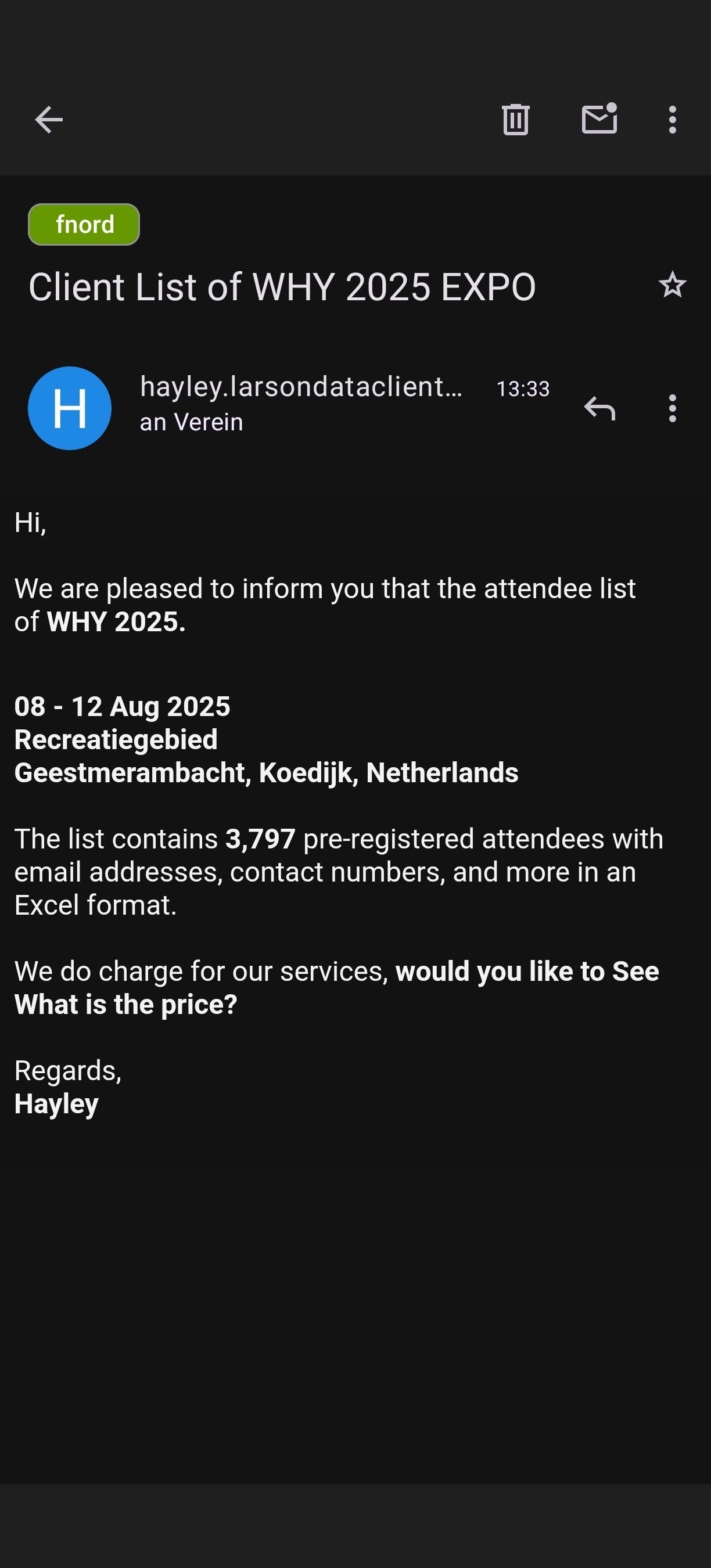
Task: Open sender avatar H
Action: [69, 408]
